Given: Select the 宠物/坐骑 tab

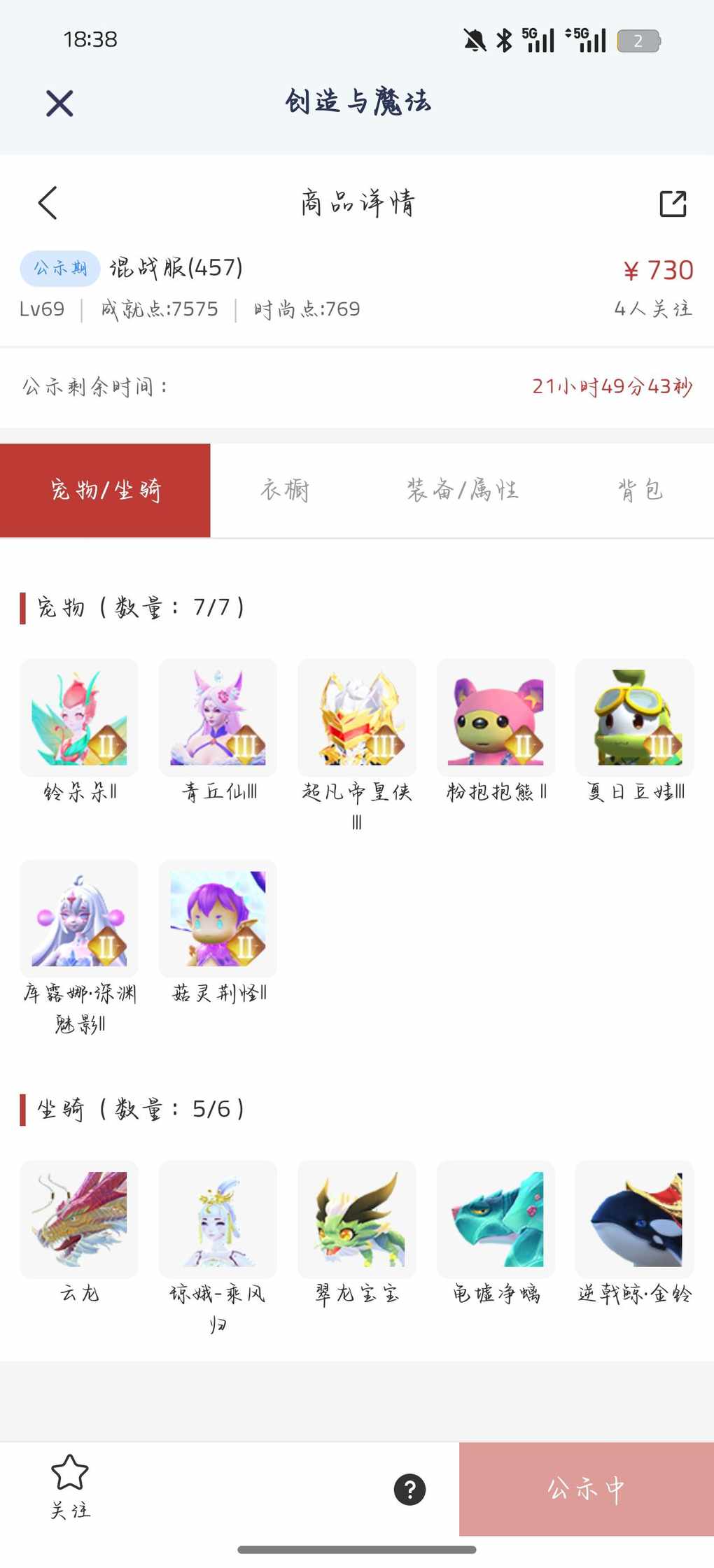Looking at the screenshot, I should click(x=105, y=490).
